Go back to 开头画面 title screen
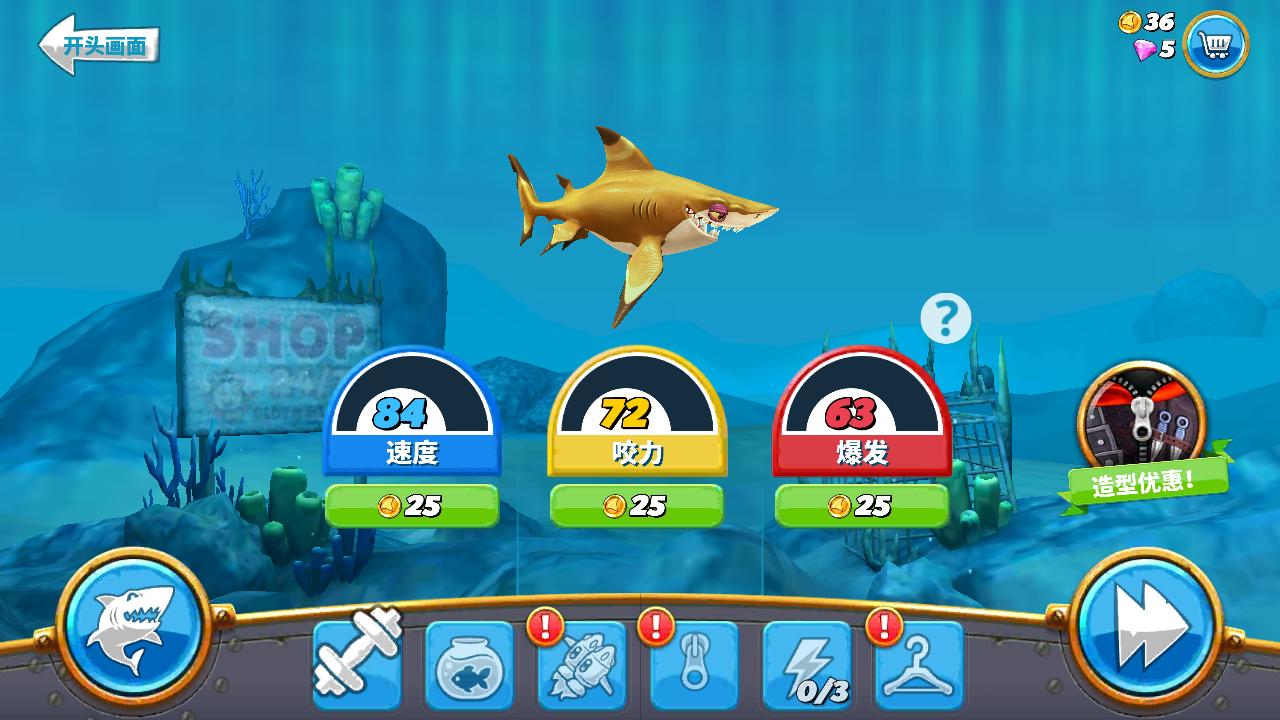The image size is (1280, 720). [x=99, y=45]
